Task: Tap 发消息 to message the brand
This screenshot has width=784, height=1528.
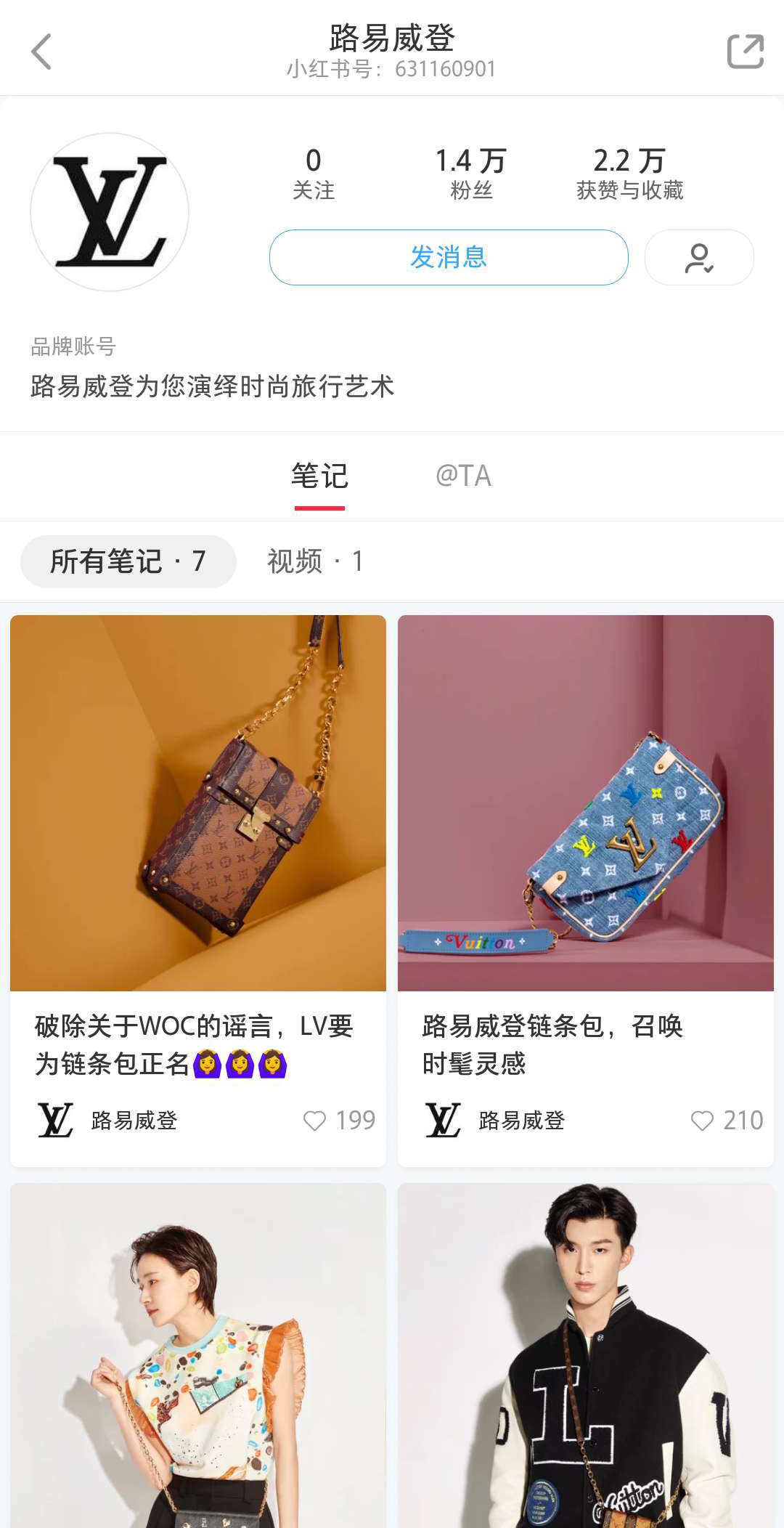Action: tap(449, 258)
